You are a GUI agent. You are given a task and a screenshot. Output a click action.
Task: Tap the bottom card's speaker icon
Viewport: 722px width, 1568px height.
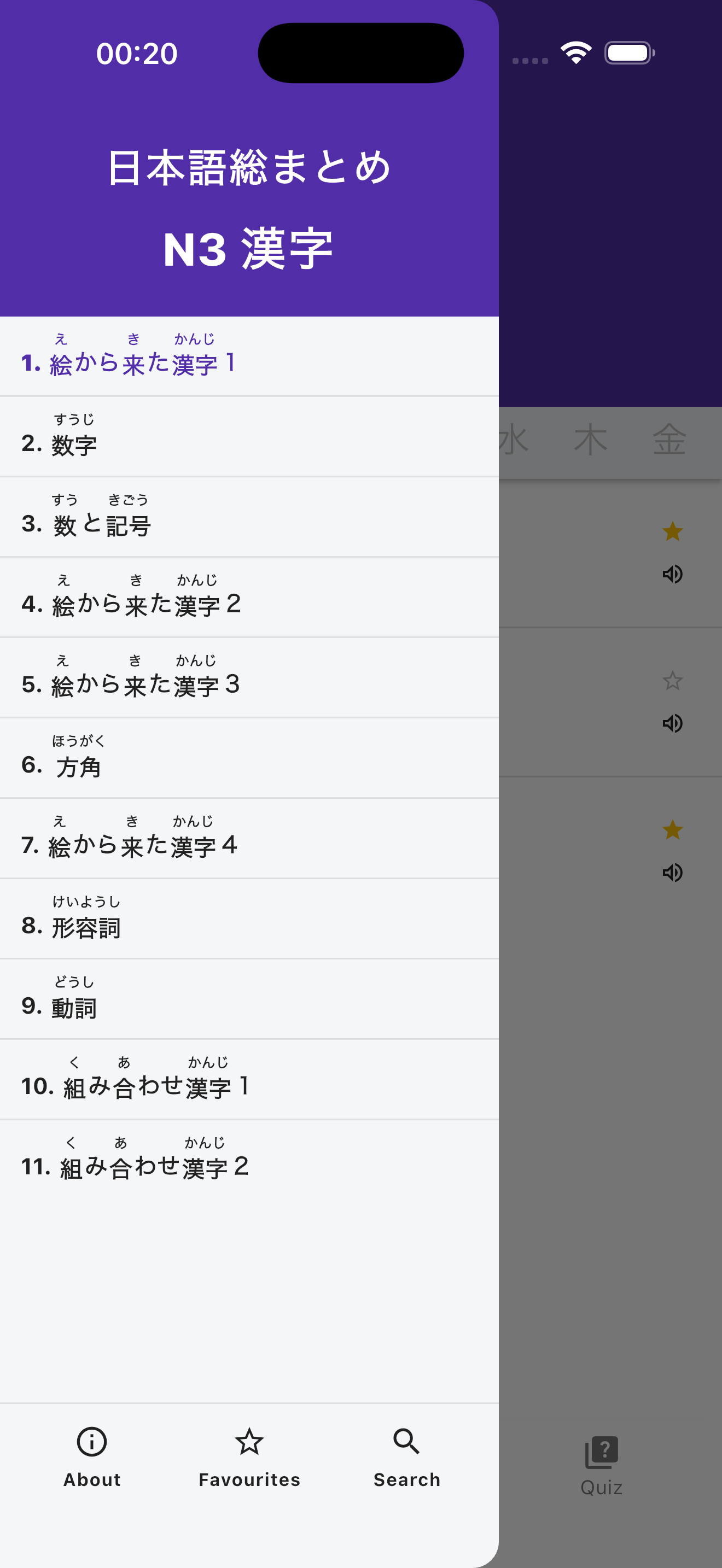click(673, 873)
